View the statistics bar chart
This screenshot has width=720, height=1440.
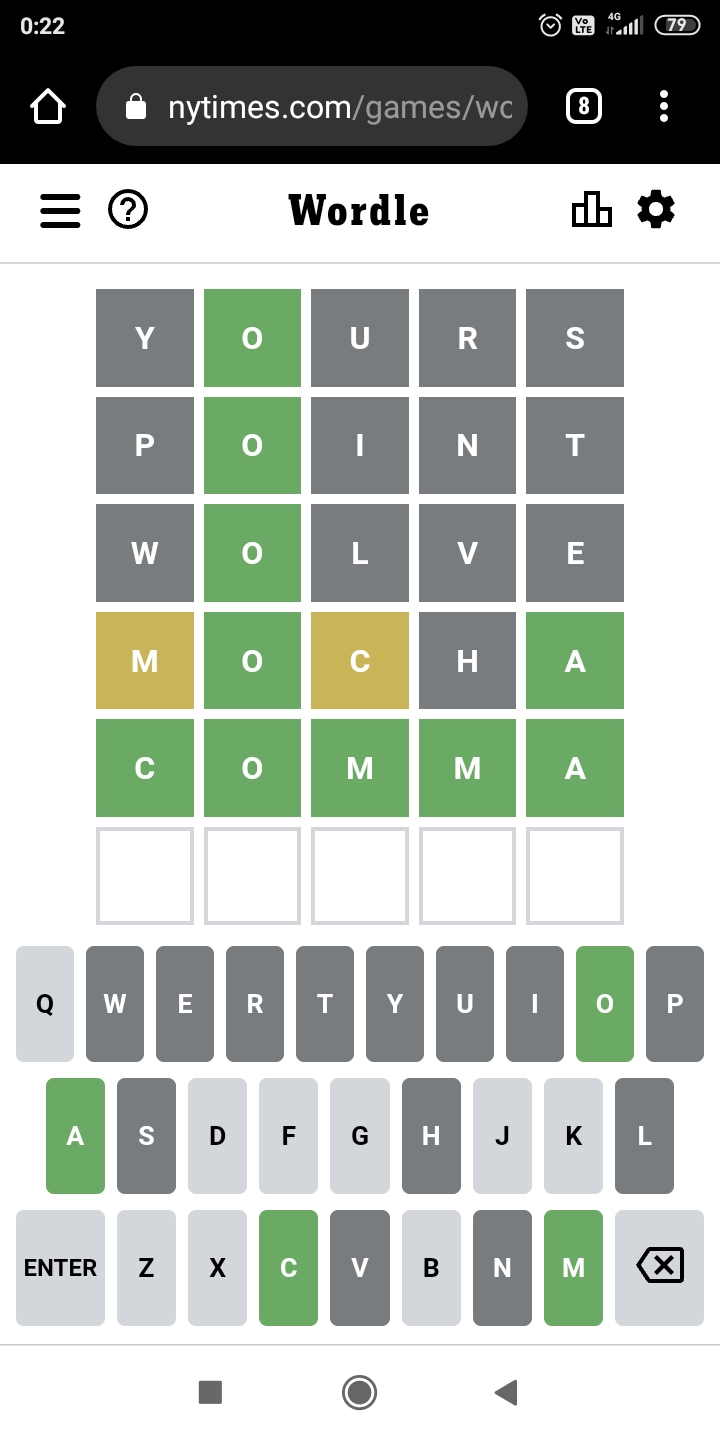click(592, 210)
